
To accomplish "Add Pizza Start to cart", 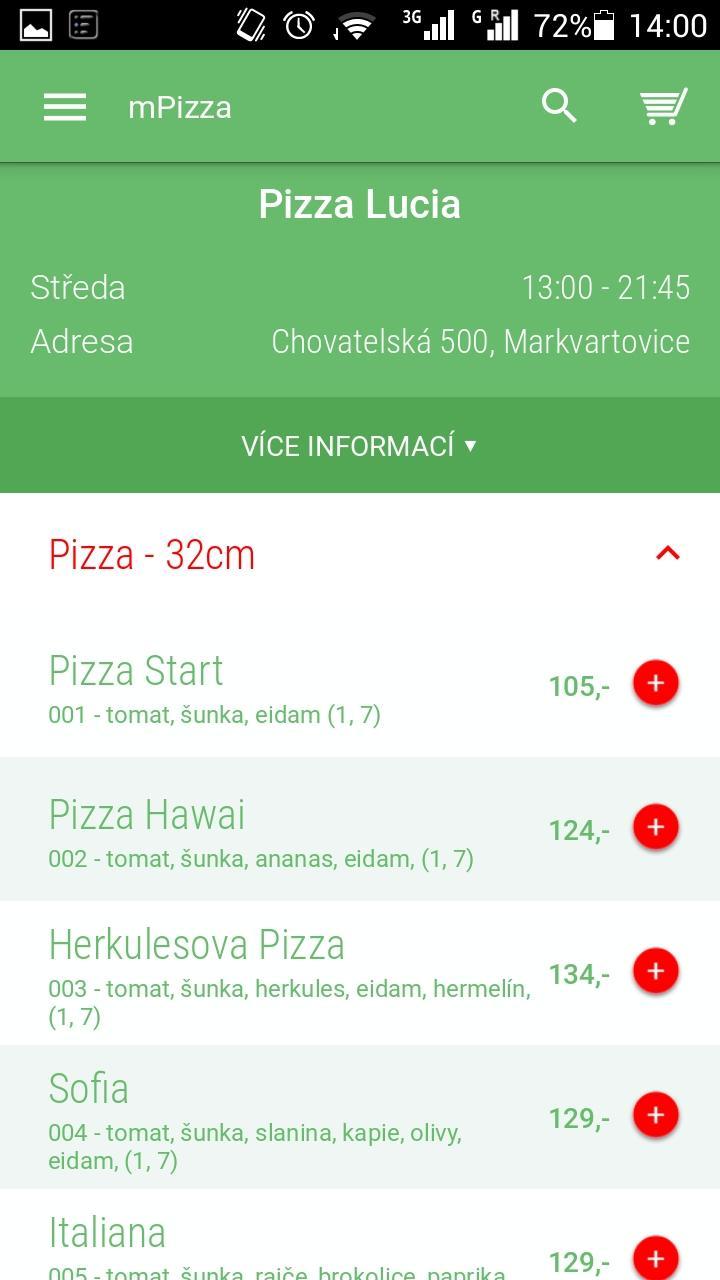I will 655,683.
